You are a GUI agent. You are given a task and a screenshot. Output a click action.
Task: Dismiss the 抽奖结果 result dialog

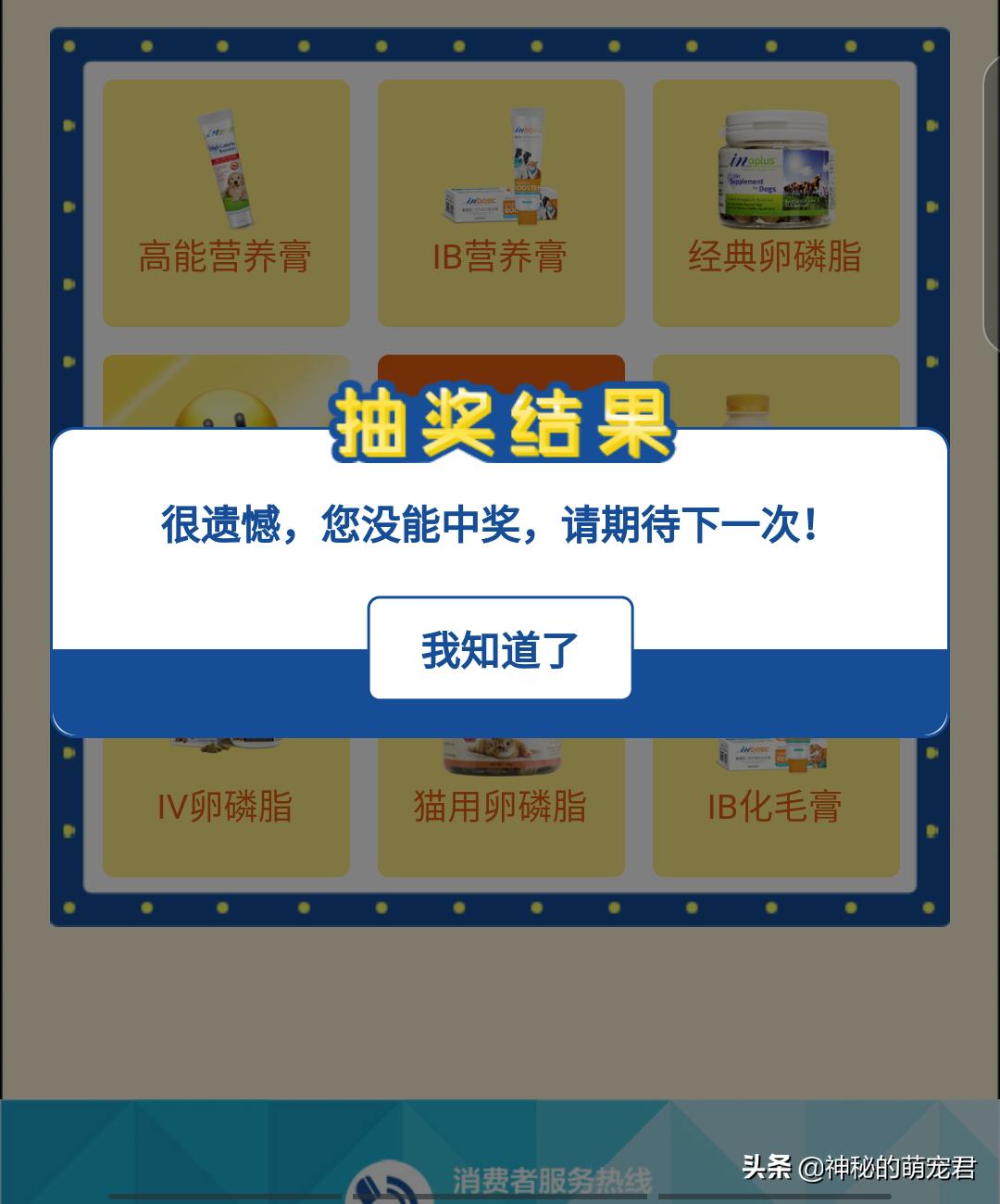pyautogui.click(x=501, y=649)
